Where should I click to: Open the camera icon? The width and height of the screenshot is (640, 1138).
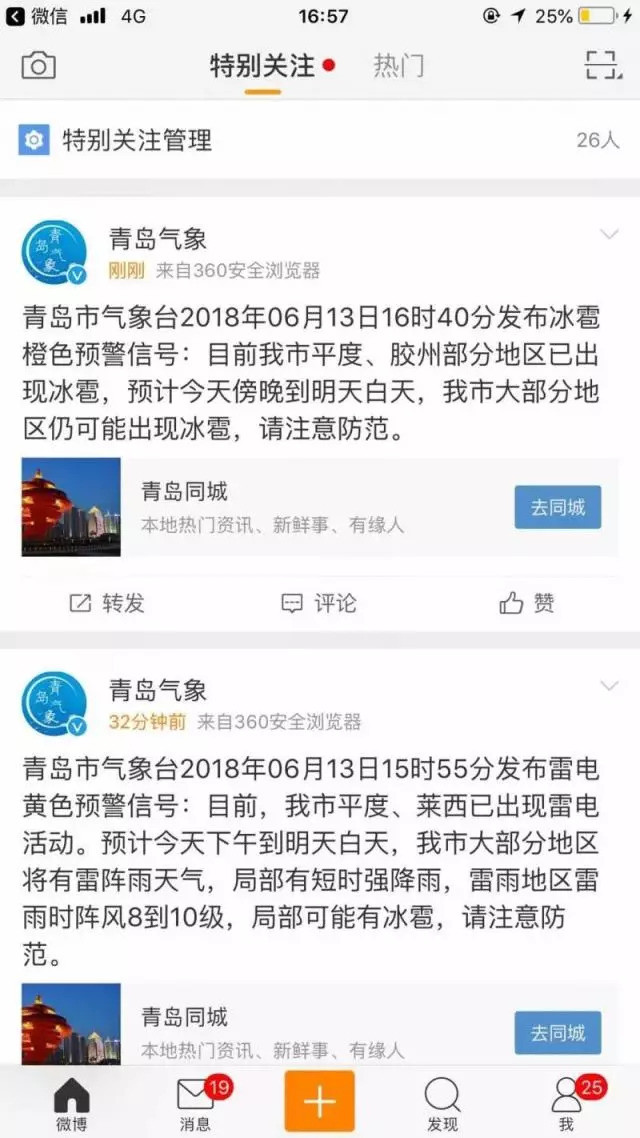click(39, 66)
